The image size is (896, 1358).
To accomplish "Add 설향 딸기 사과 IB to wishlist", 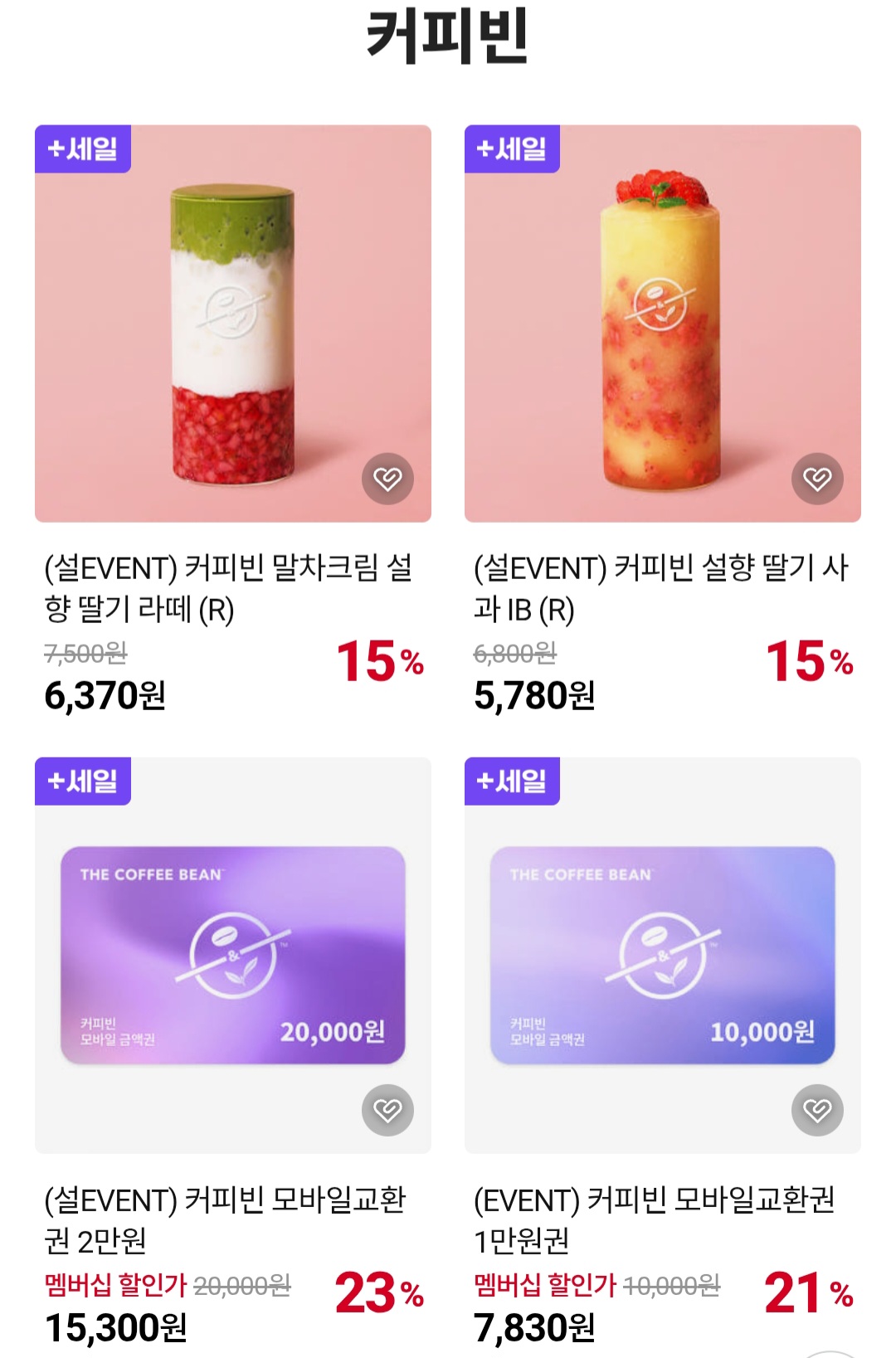I will (x=817, y=479).
